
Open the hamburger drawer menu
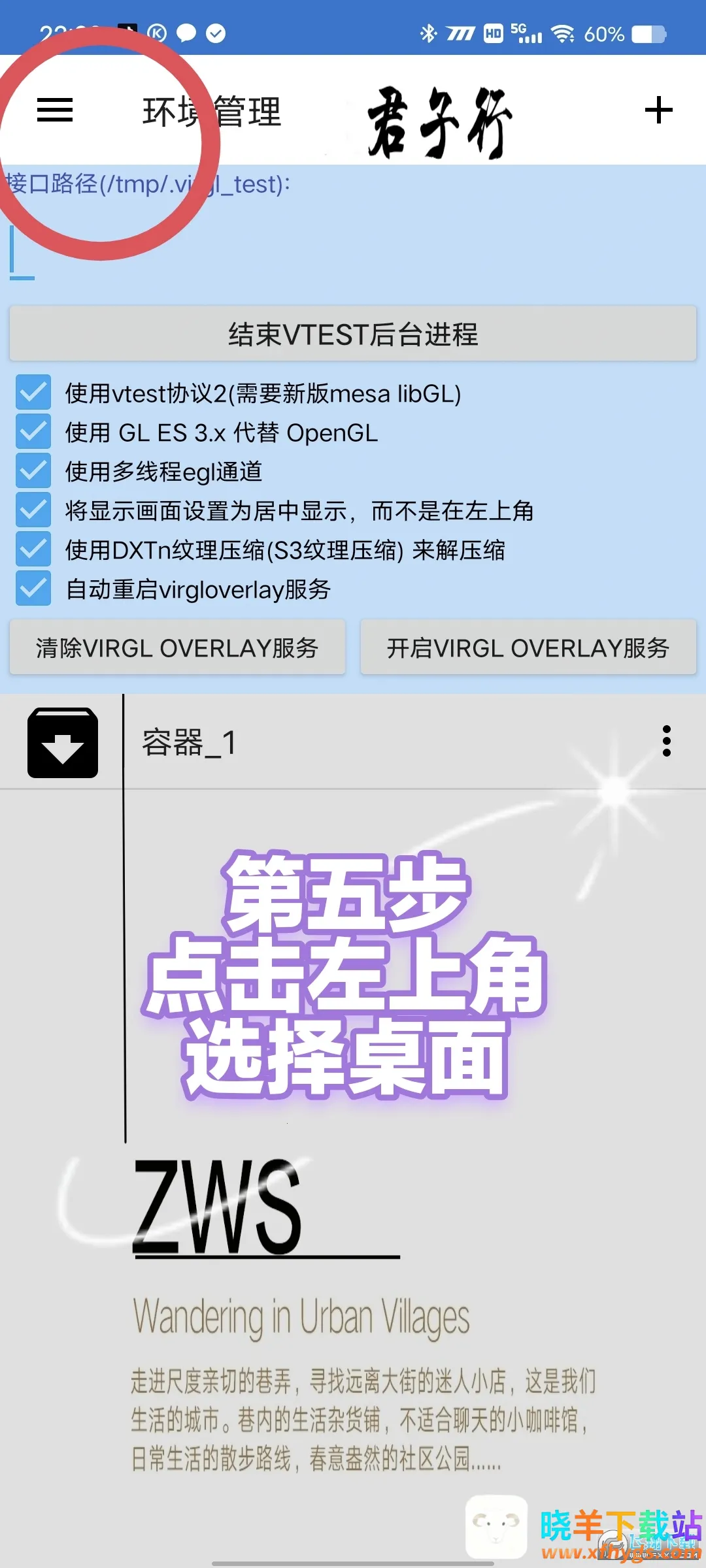[55, 110]
